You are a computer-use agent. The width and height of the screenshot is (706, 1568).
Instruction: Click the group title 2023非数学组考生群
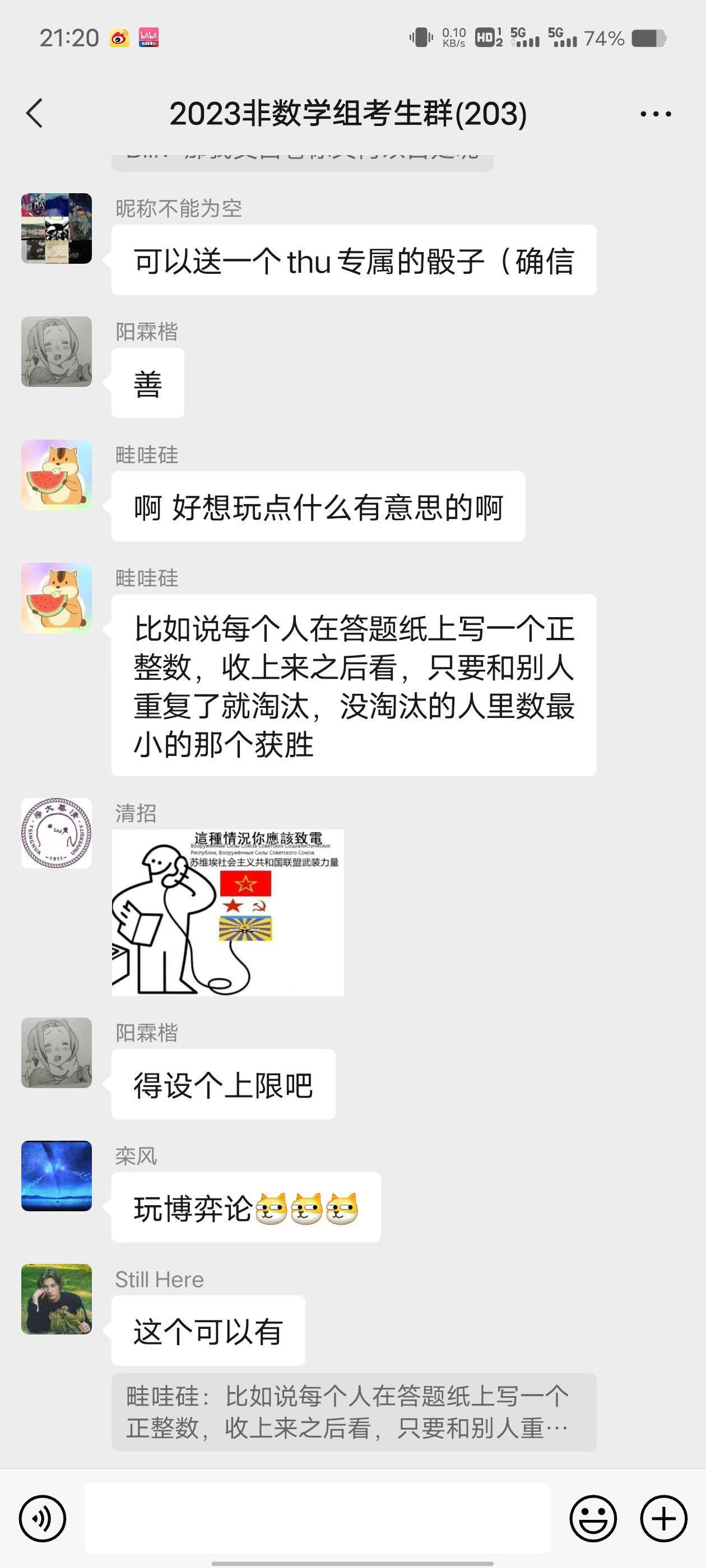[349, 113]
